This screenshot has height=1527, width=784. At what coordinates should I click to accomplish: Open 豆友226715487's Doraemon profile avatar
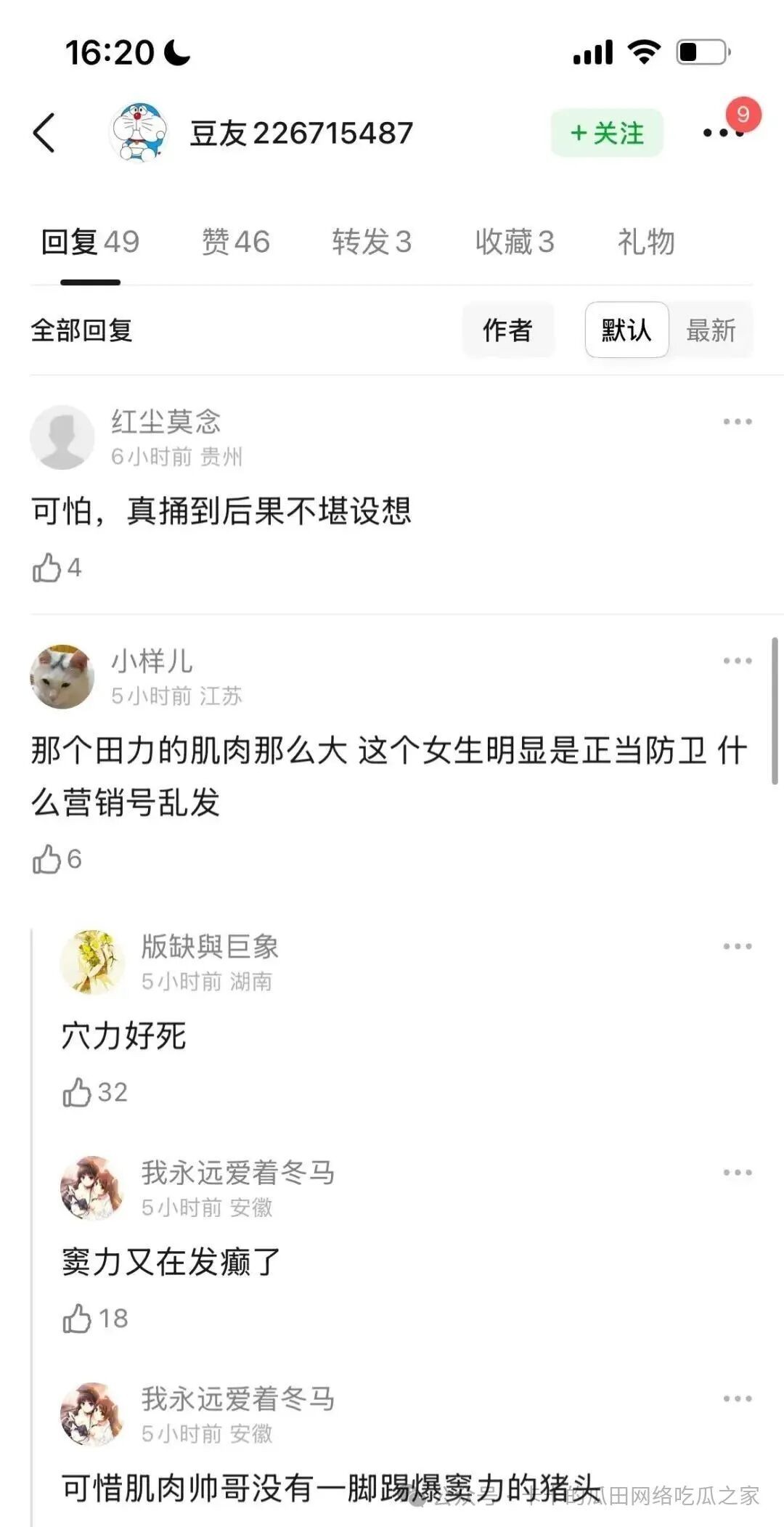coord(139,133)
